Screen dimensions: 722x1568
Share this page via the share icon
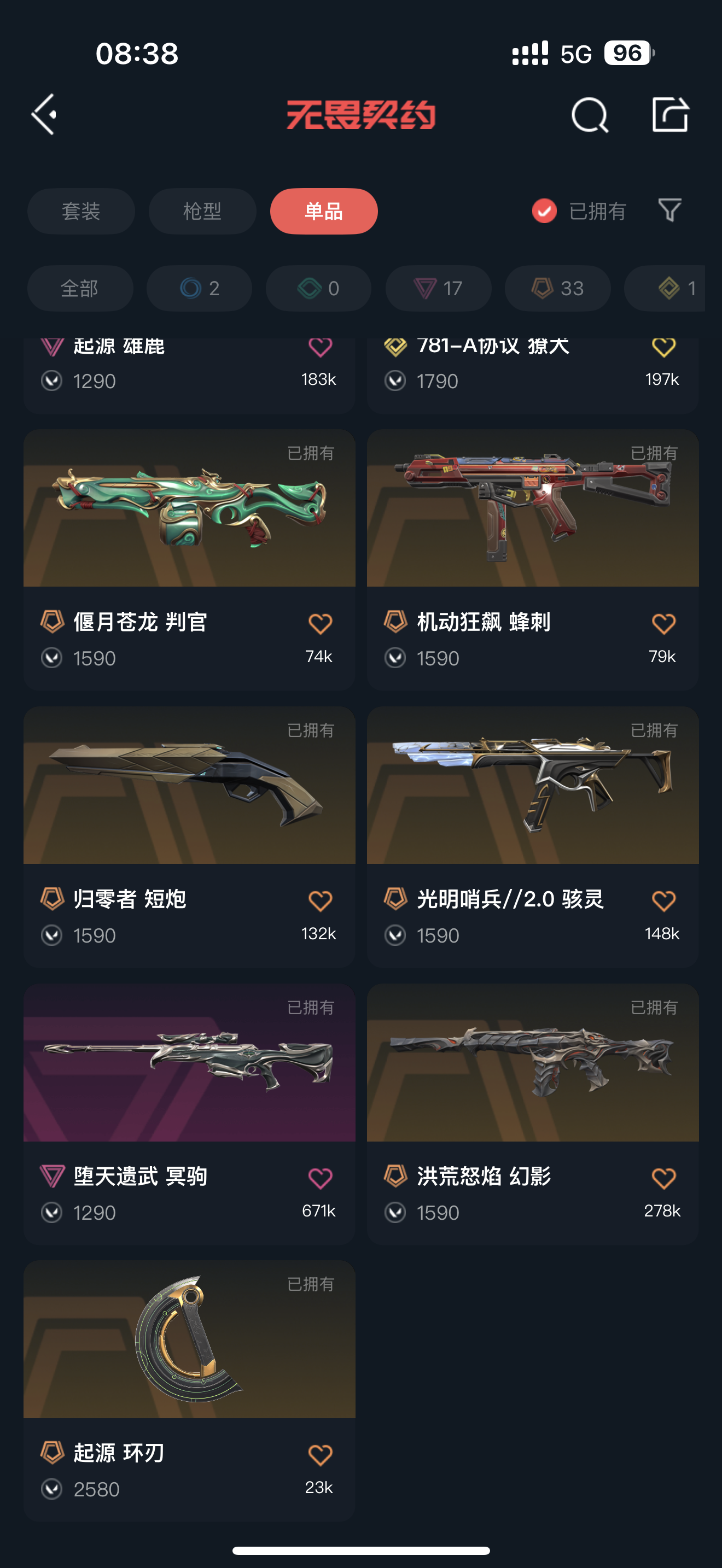[x=669, y=114]
